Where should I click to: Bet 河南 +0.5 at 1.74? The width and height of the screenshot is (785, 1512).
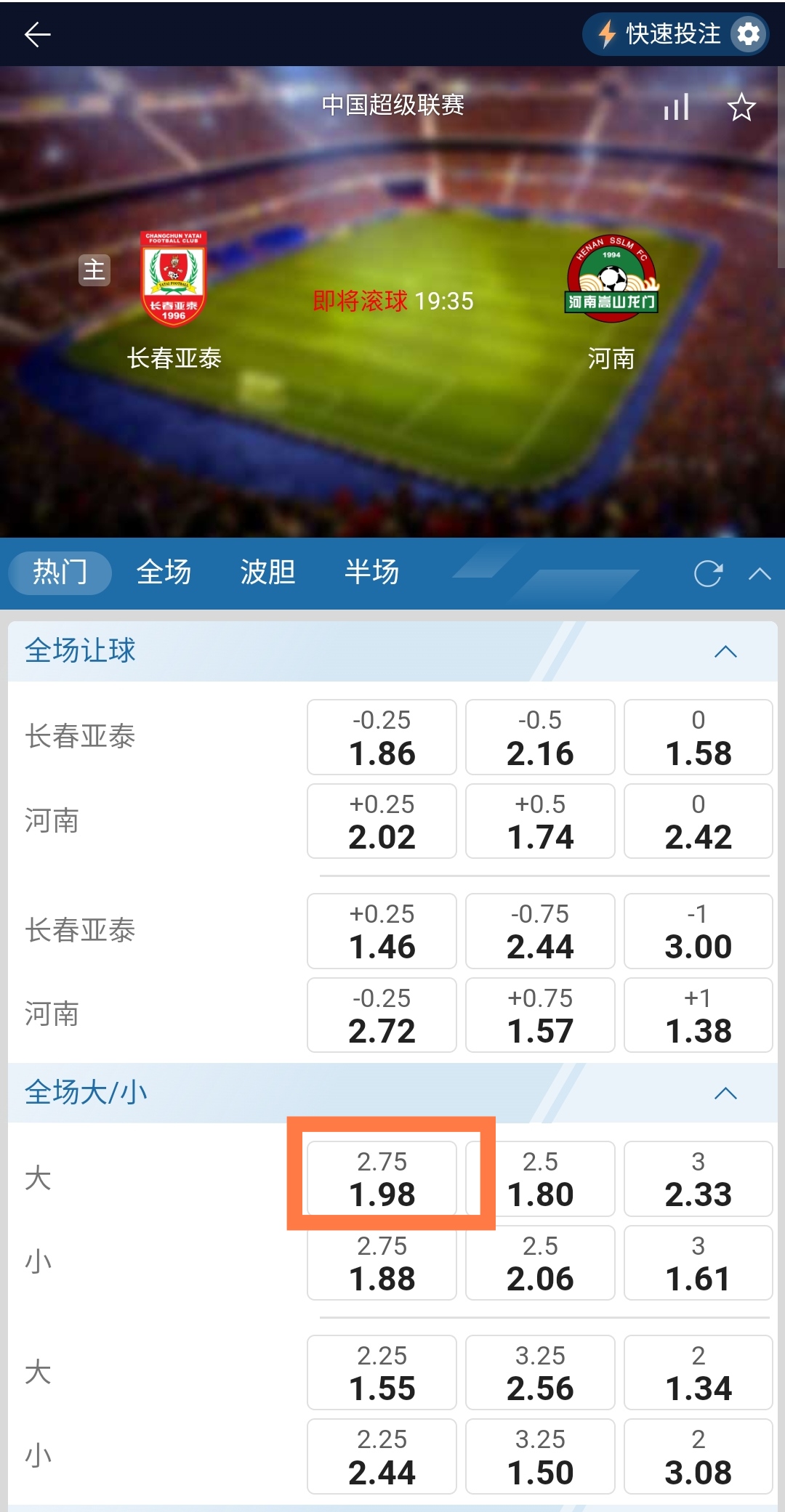(x=540, y=822)
